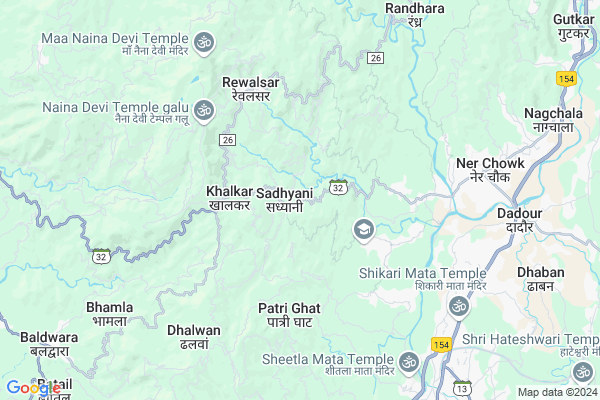Open the Sheetla Mata Temple pin
This screenshot has height=400, width=600.
pyautogui.click(x=408, y=361)
